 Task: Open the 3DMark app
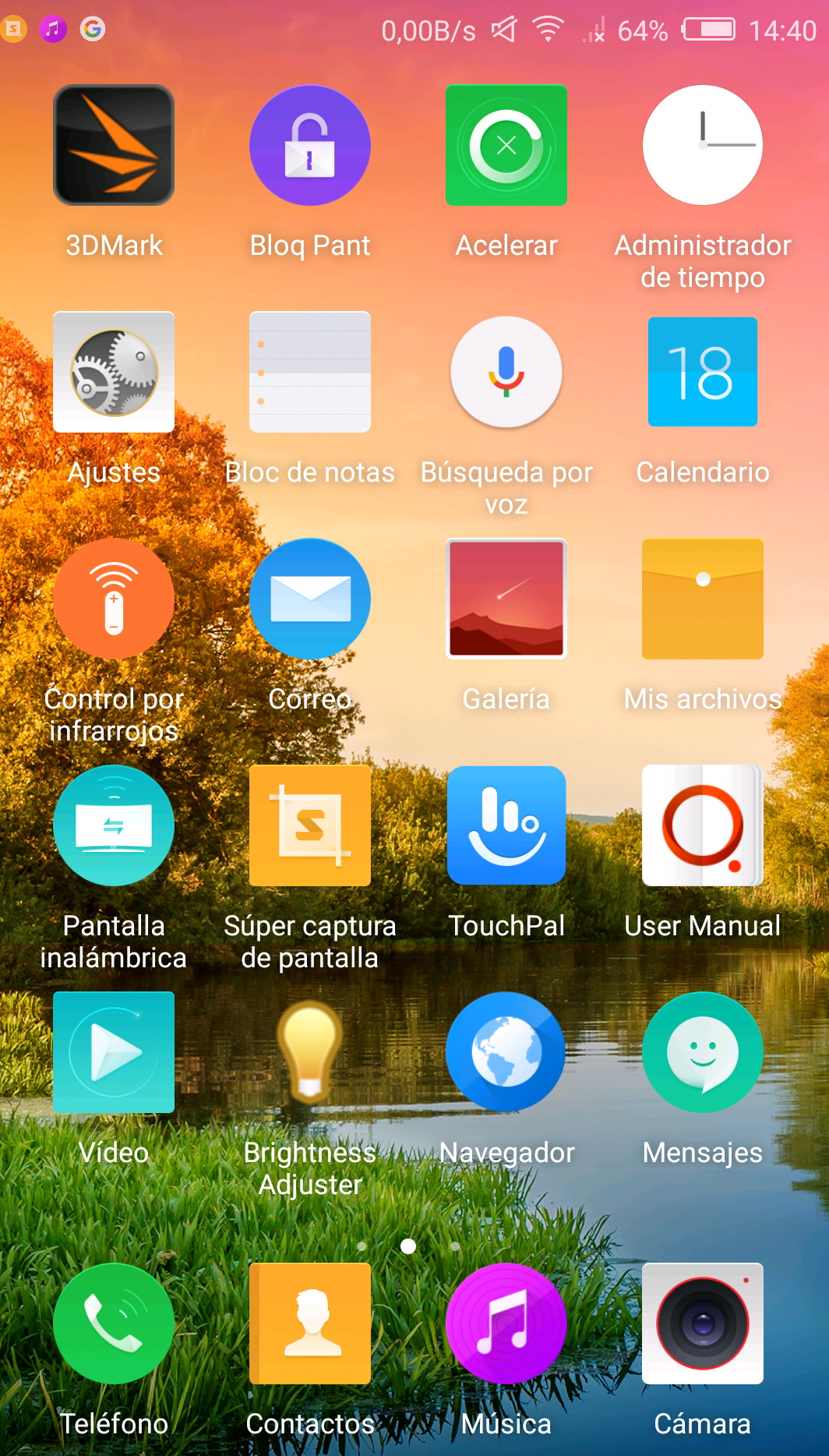click(114, 146)
